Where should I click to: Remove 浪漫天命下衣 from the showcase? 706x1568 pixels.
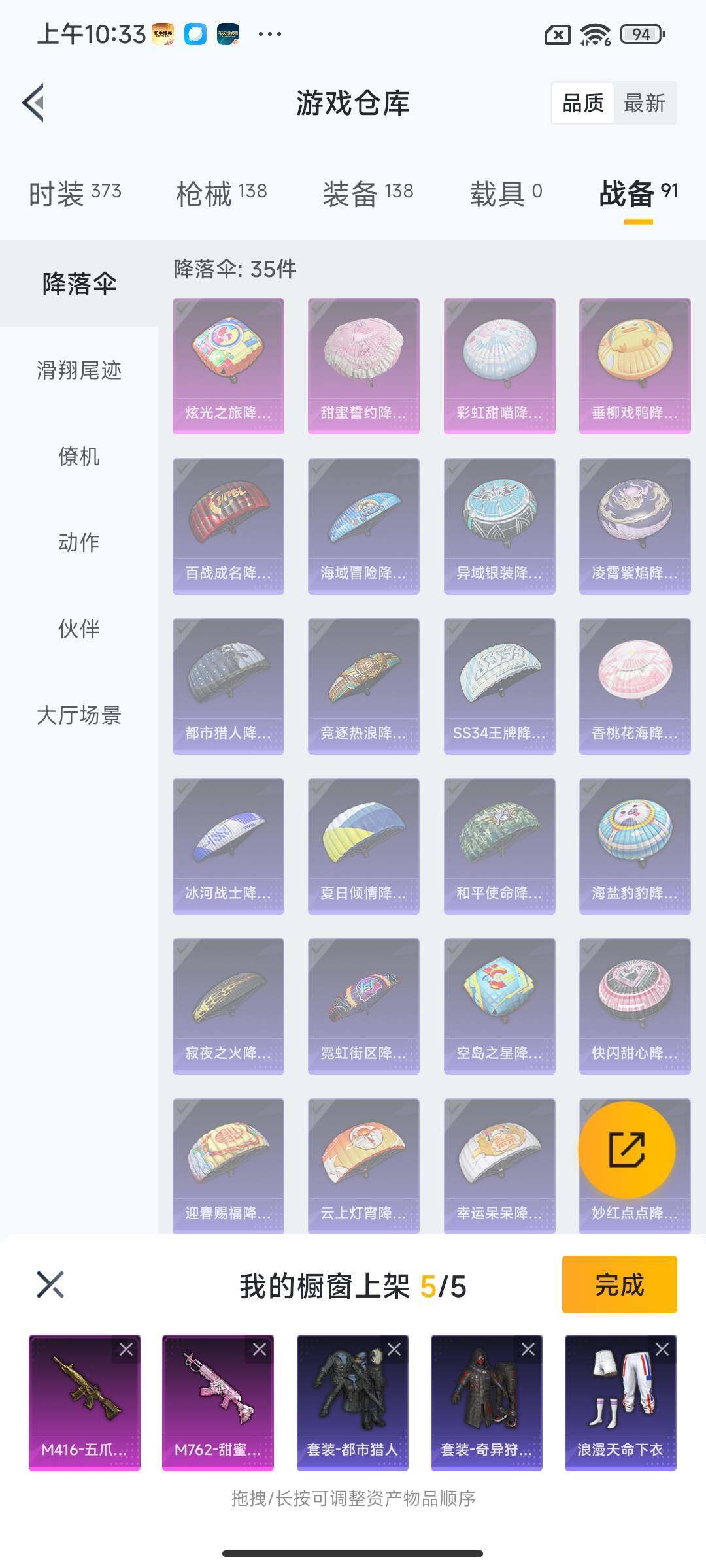[x=662, y=1349]
